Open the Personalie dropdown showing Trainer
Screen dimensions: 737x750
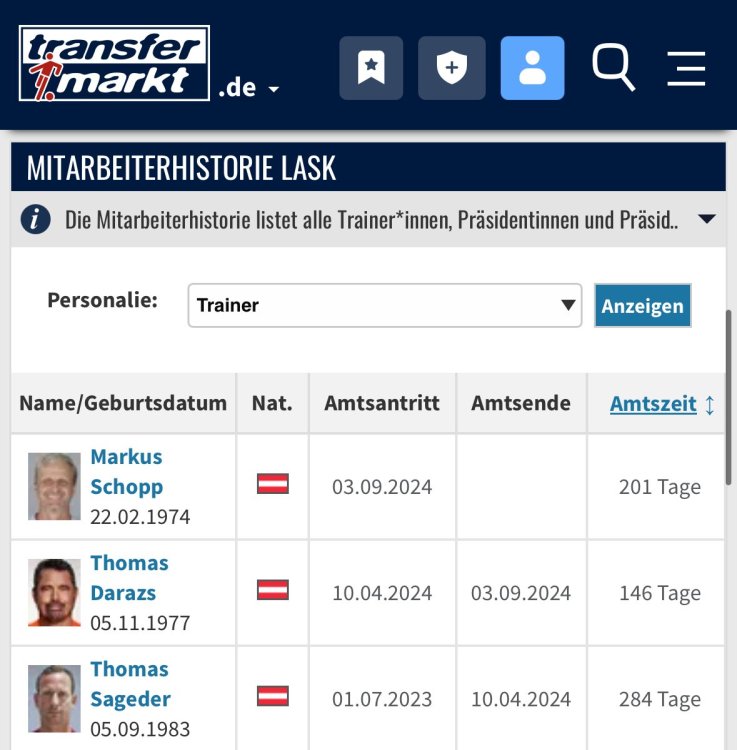tap(385, 305)
